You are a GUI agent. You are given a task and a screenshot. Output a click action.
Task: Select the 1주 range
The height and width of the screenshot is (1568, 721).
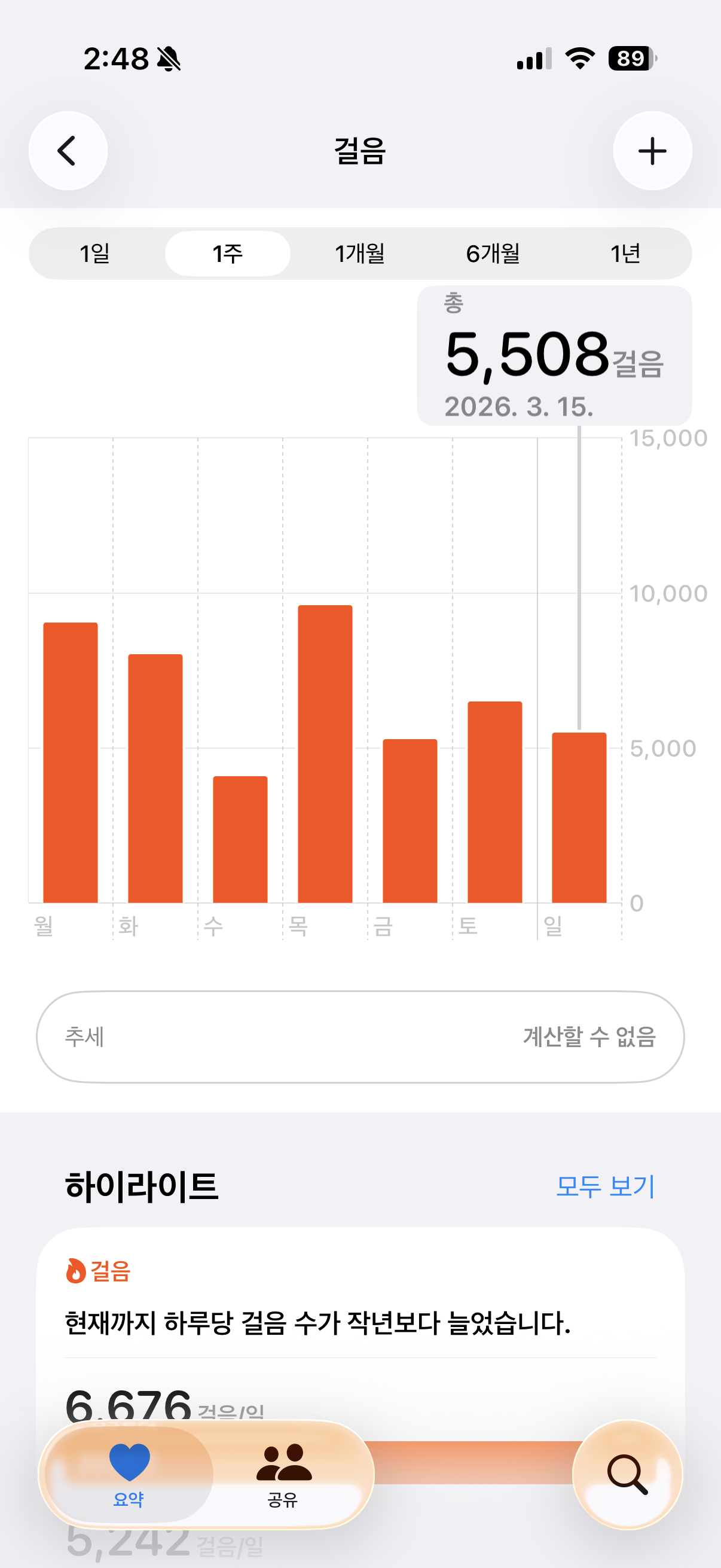tap(228, 253)
